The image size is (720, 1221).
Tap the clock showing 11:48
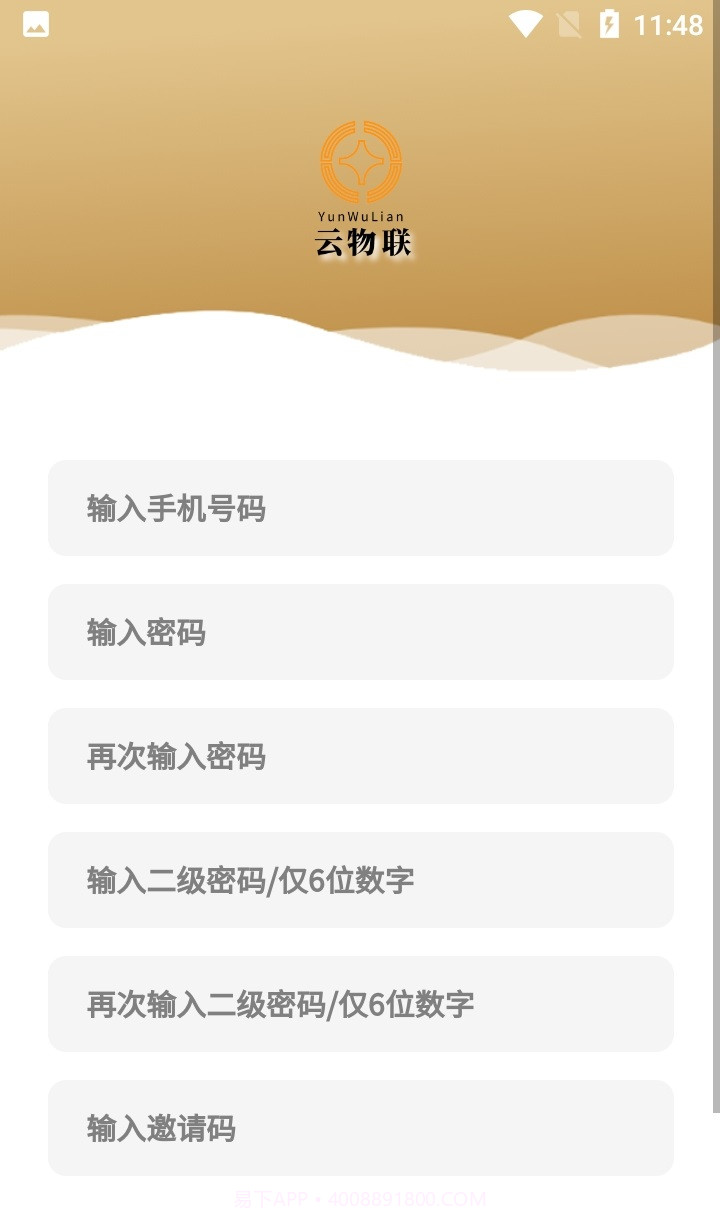click(668, 24)
